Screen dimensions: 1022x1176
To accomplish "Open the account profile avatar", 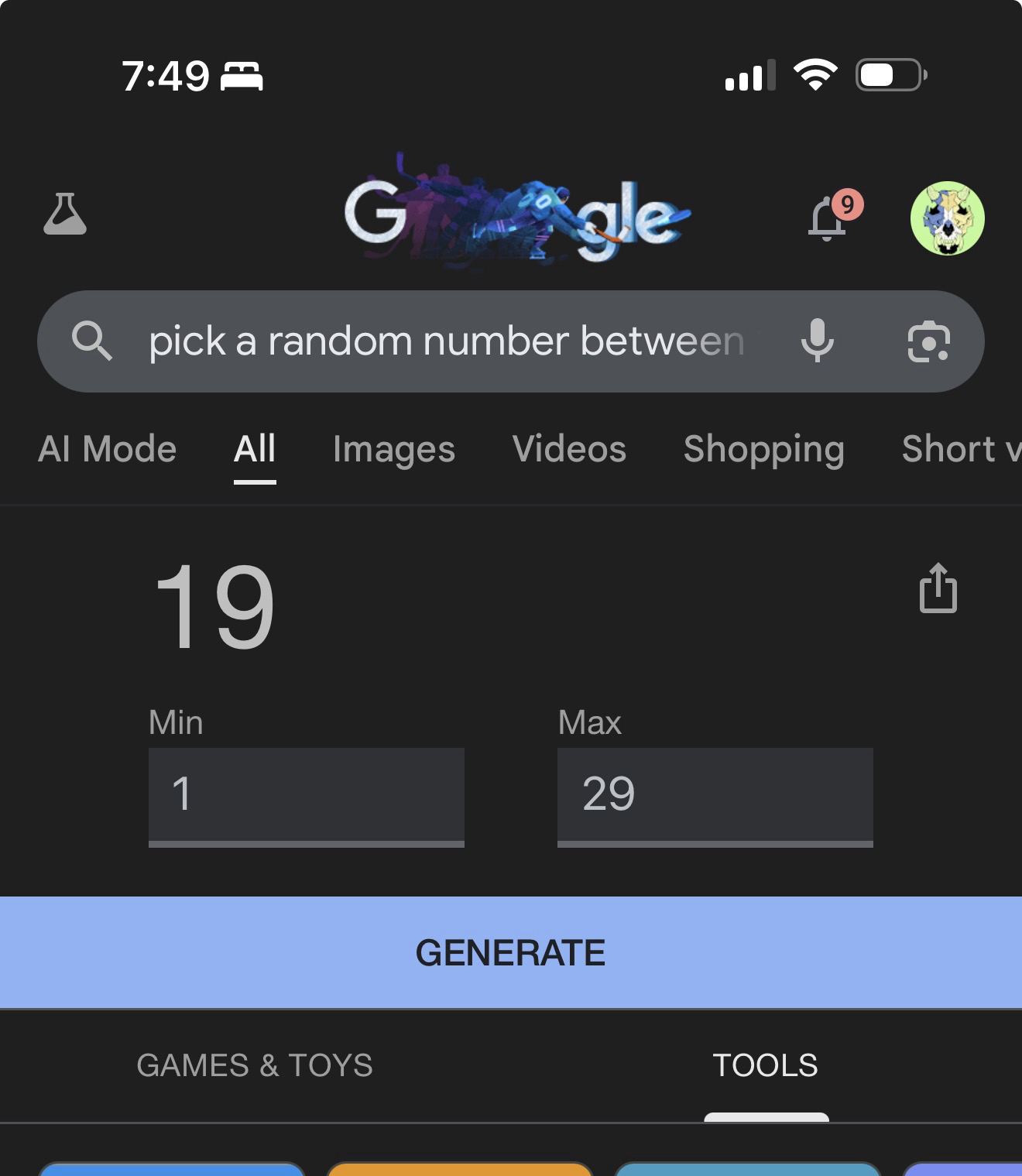I will click(947, 218).
